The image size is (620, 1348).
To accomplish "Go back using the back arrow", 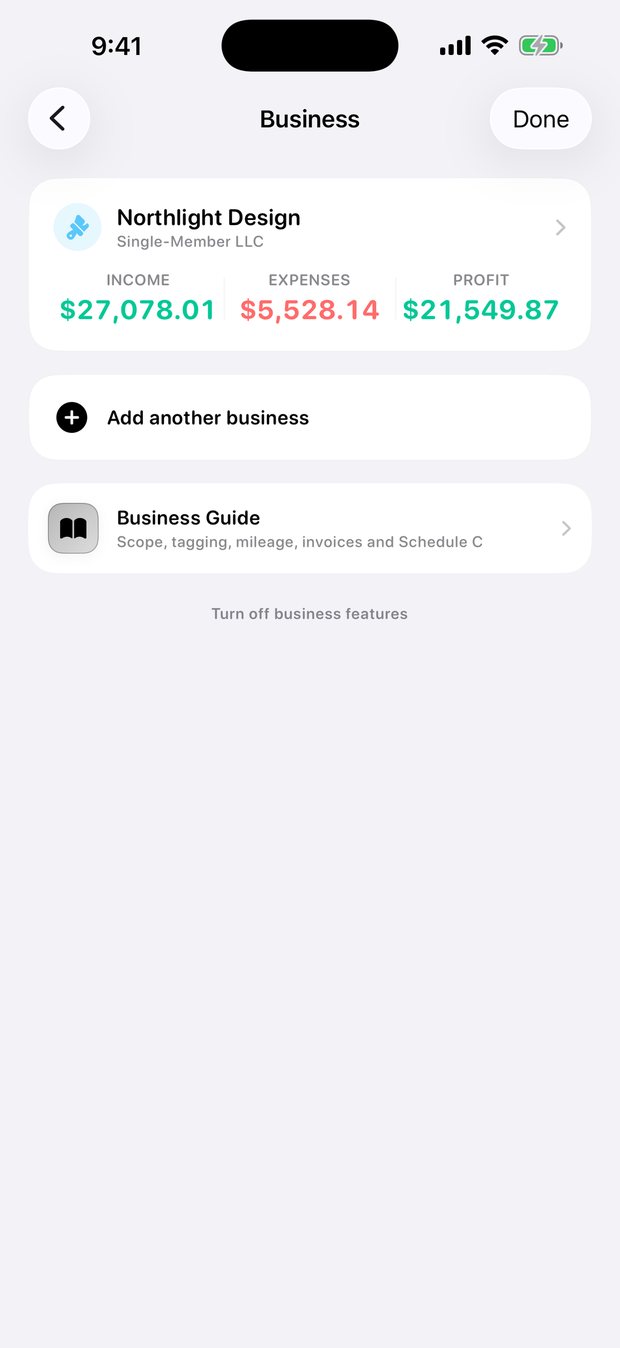I will click(x=59, y=119).
